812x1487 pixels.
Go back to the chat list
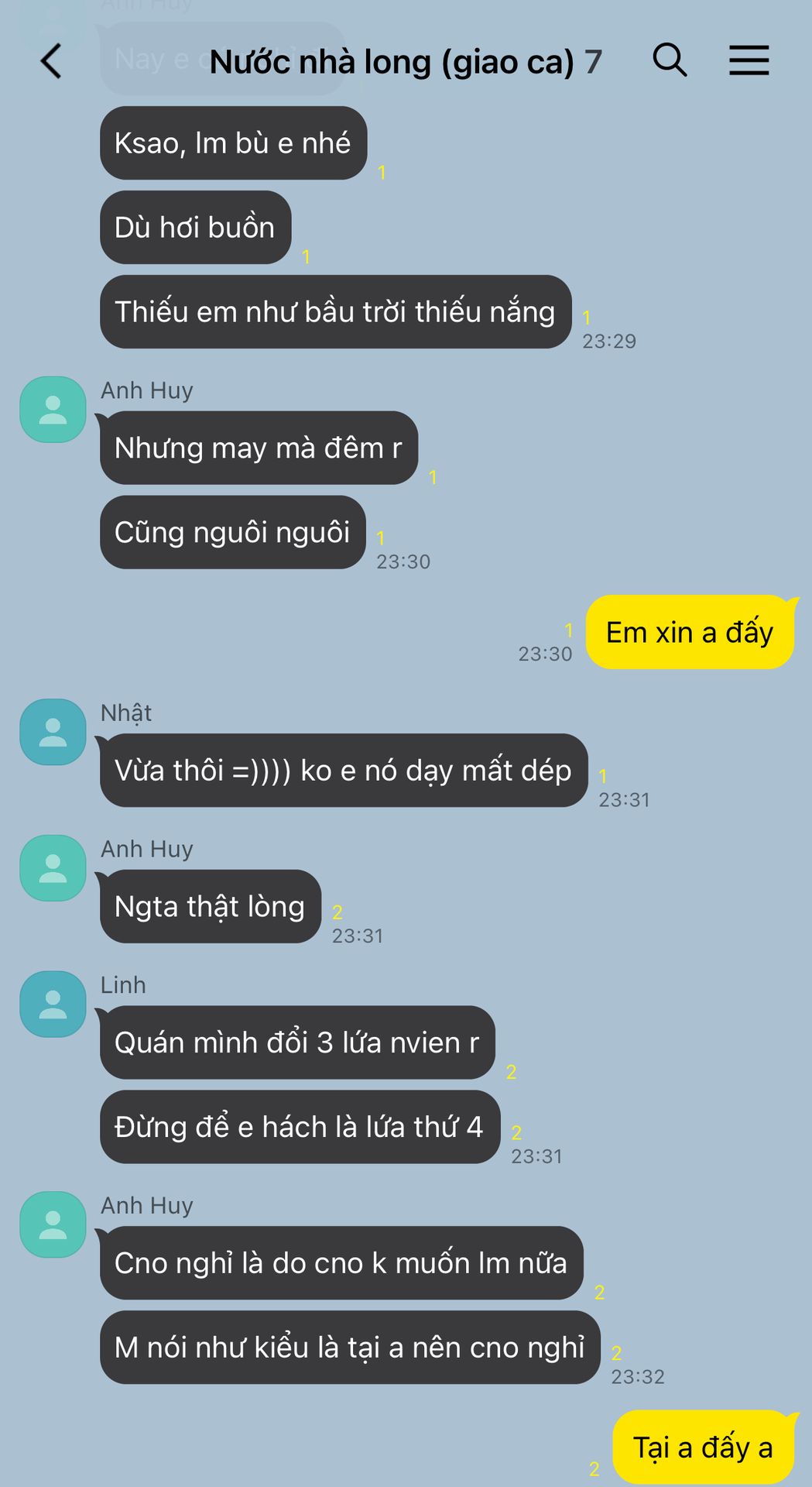(x=51, y=61)
